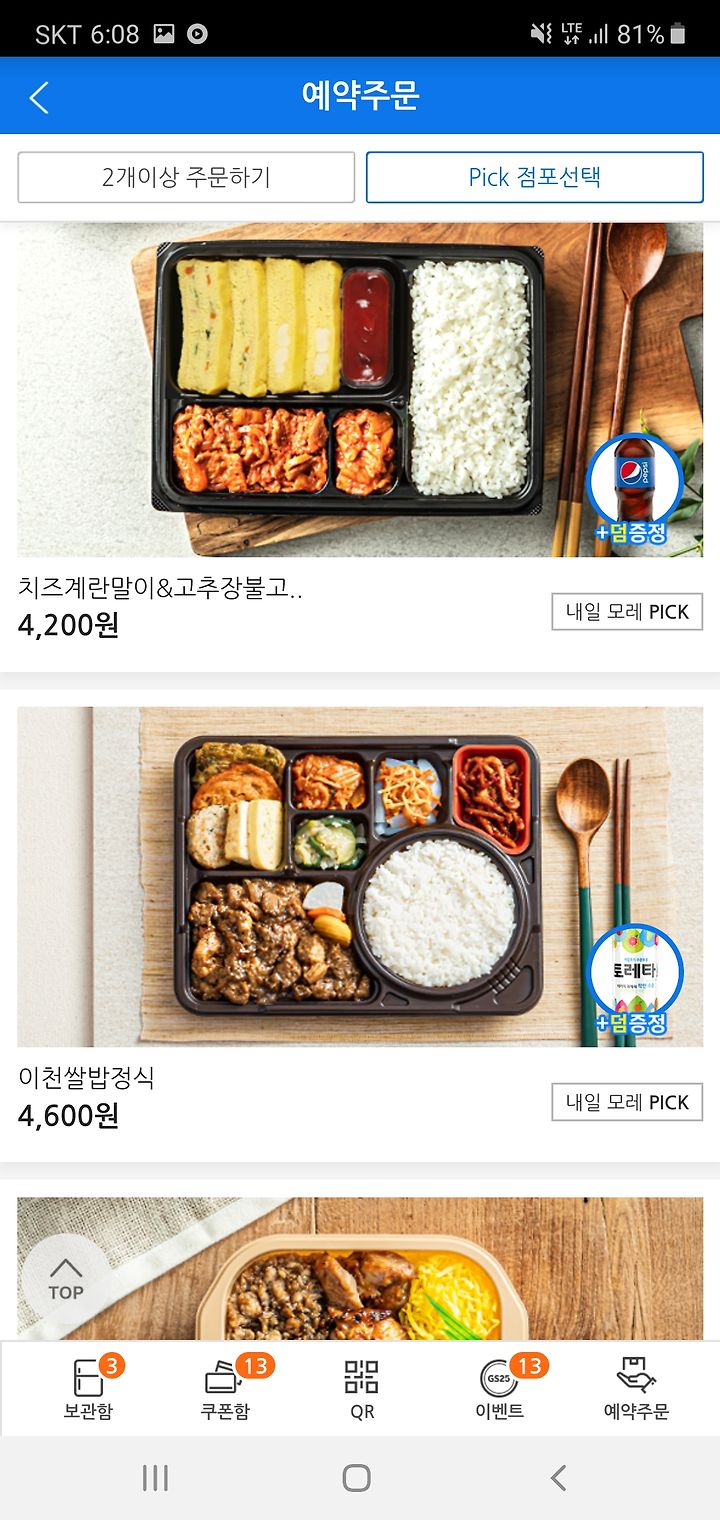Select 내일 모레 PICK for 이천쌀밥정식
This screenshot has width=720, height=1520.
[627, 1102]
